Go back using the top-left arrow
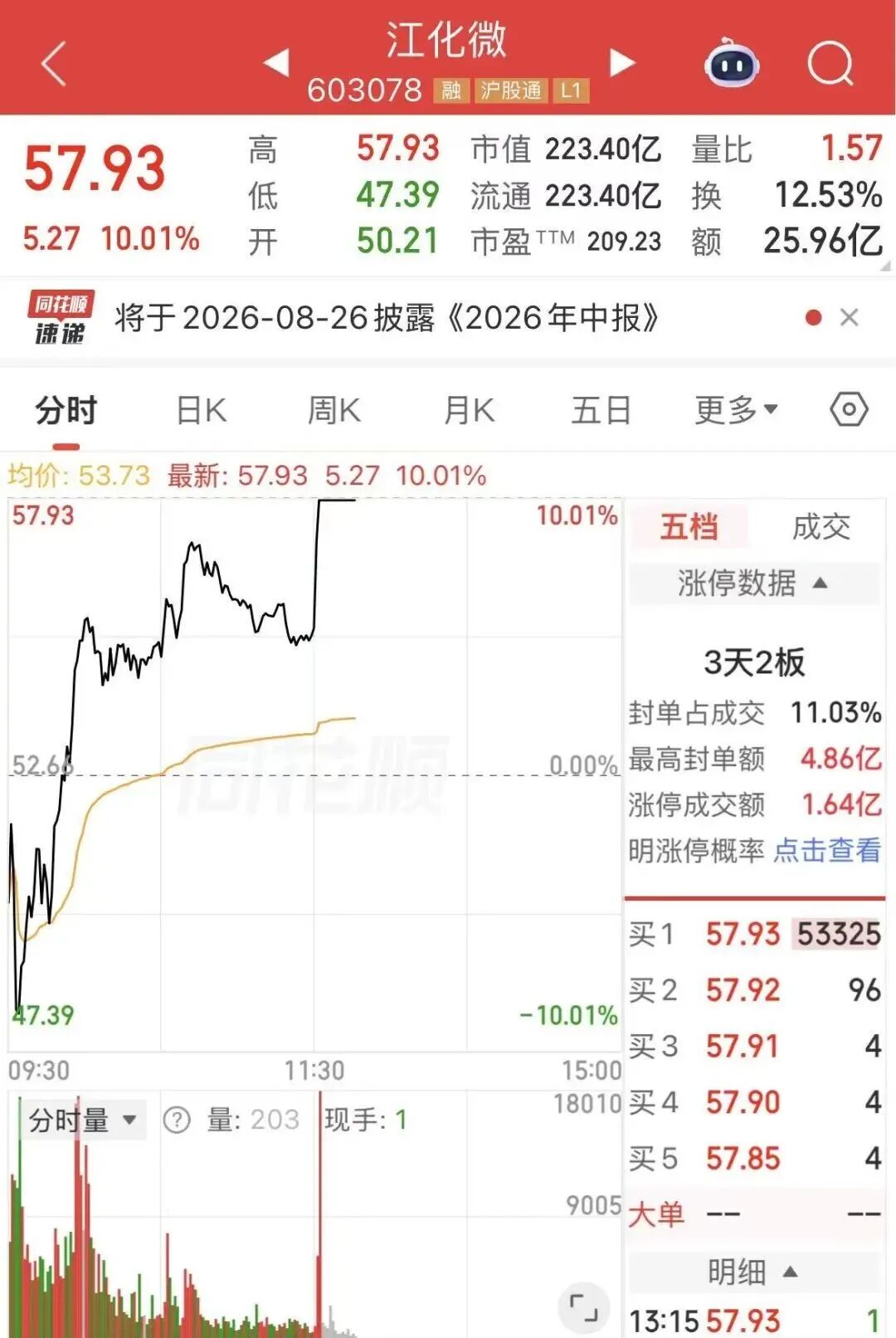The height and width of the screenshot is (1338, 896). pyautogui.click(x=54, y=64)
